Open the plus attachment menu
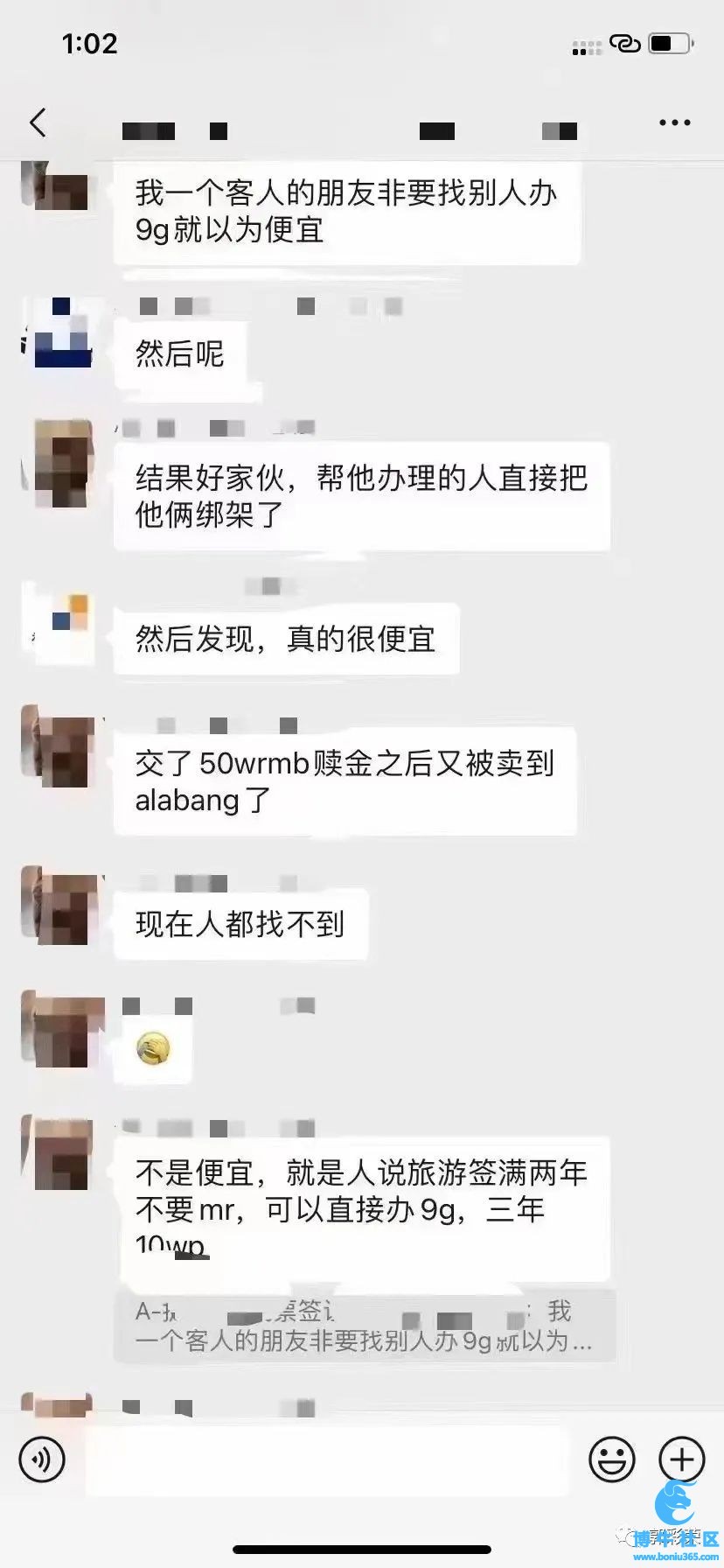Image resolution: width=724 pixels, height=1568 pixels. pos(681,1459)
